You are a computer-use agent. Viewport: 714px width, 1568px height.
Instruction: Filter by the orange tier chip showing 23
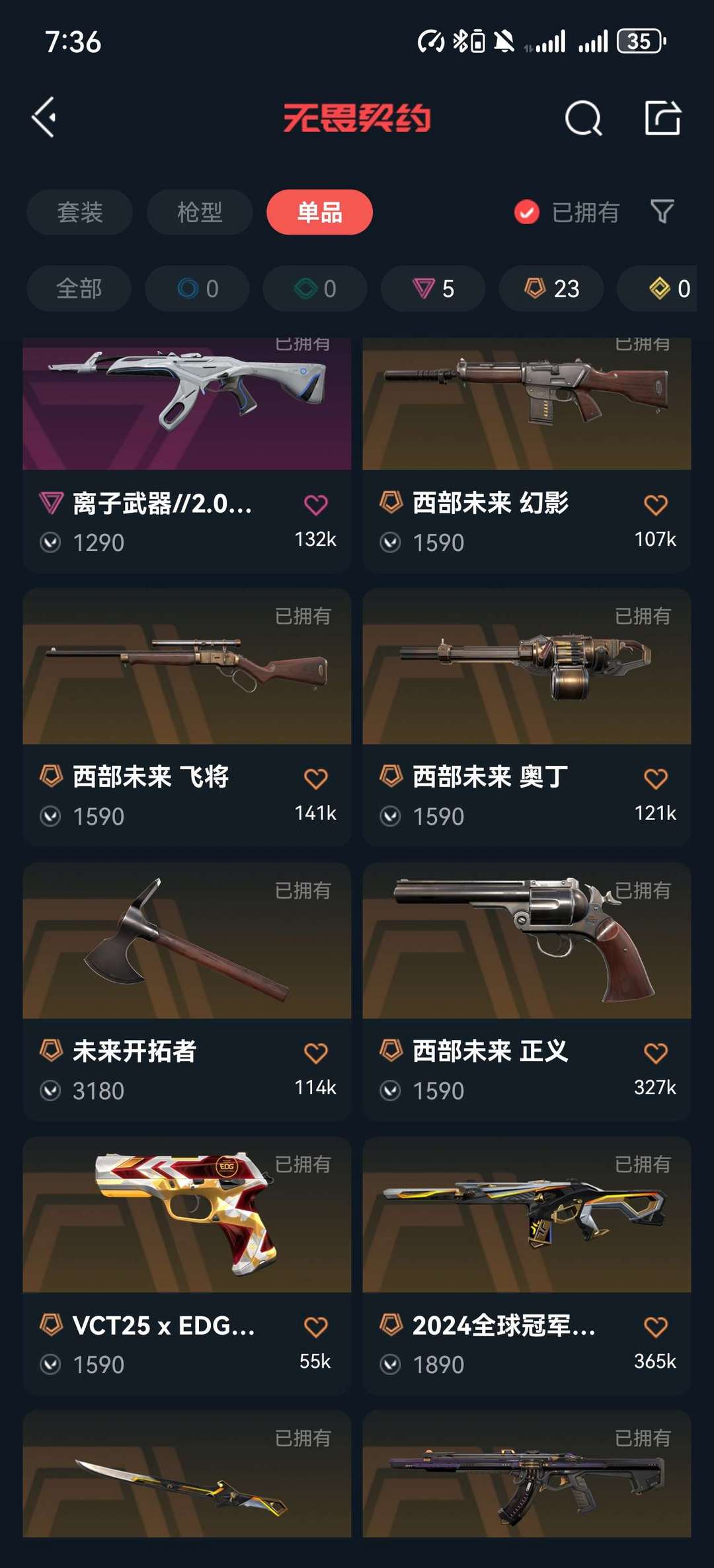click(551, 289)
